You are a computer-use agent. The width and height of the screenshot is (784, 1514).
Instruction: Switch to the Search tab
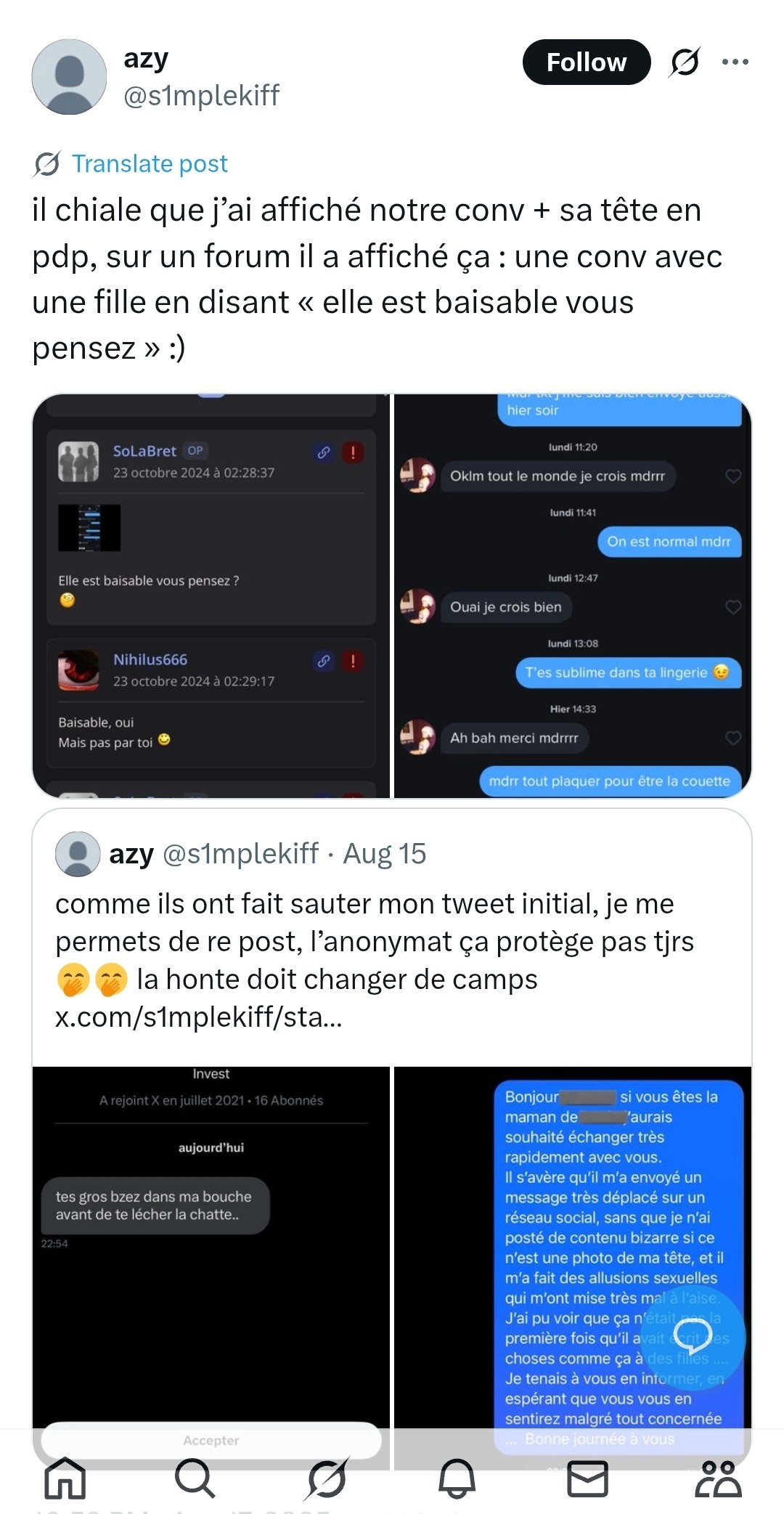[195, 1478]
